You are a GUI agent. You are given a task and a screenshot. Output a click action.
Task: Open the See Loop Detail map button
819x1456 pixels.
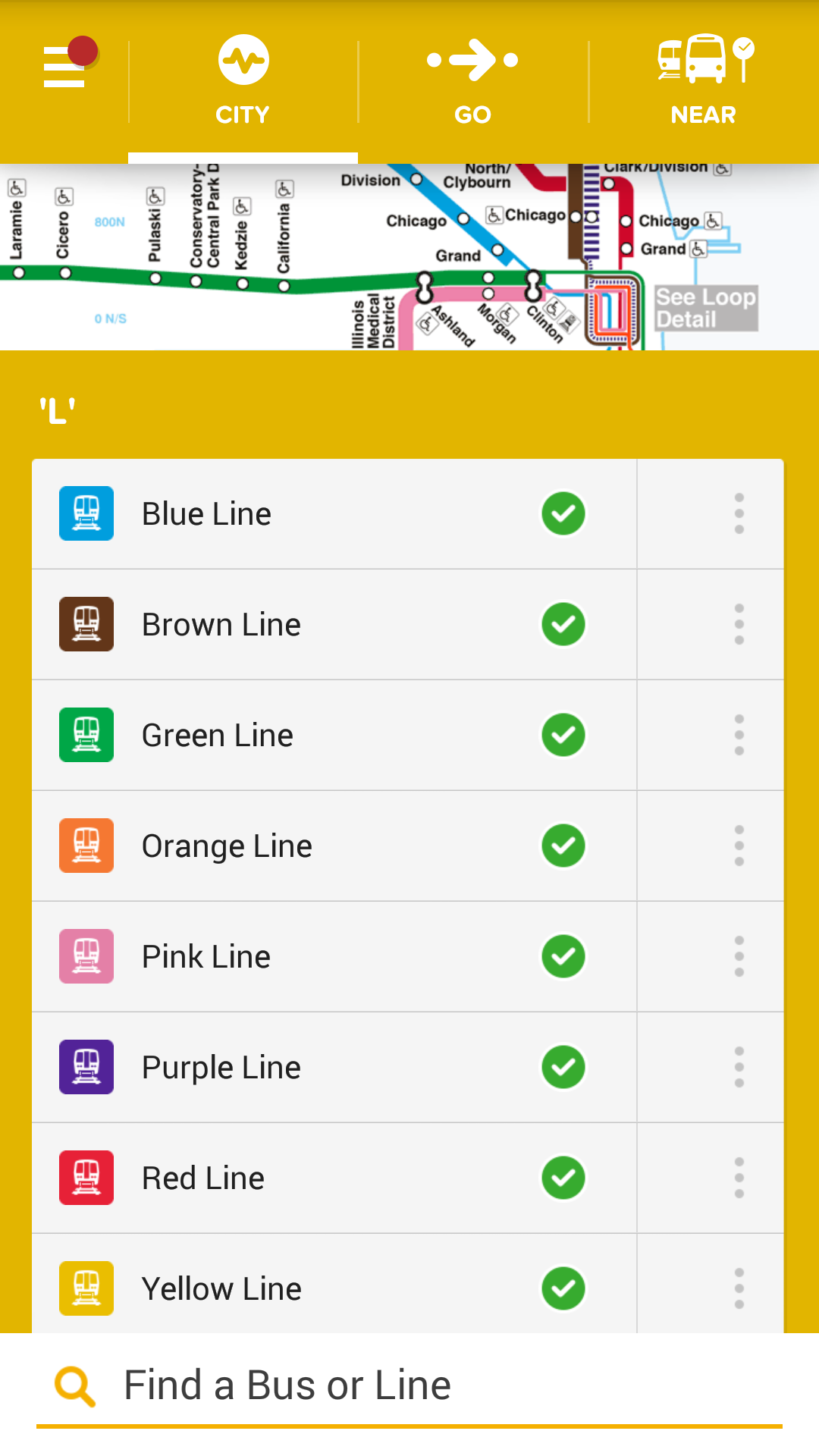point(706,308)
